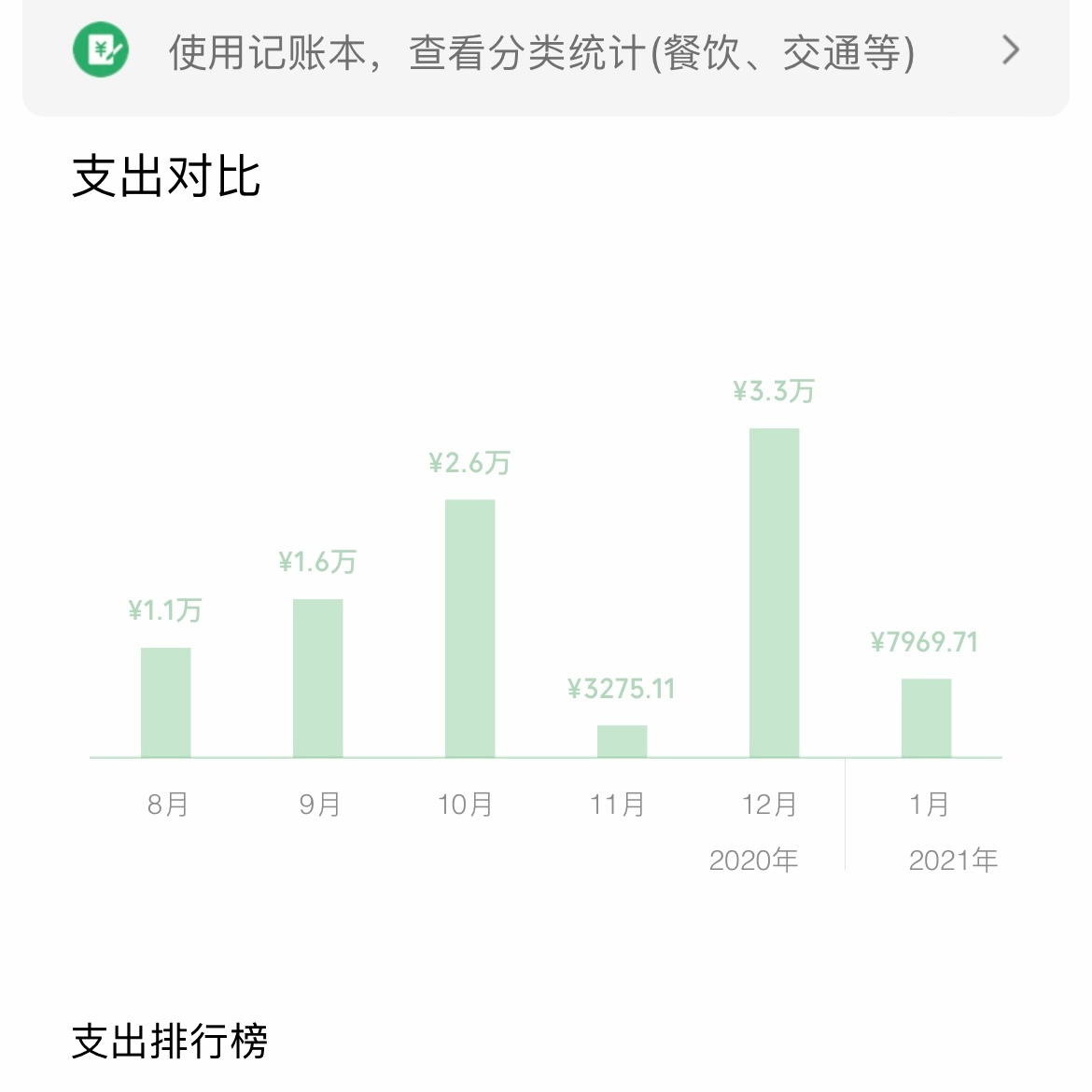
Task: Tap the 11月 bar showing ¥3275.11
Action: tap(623, 741)
